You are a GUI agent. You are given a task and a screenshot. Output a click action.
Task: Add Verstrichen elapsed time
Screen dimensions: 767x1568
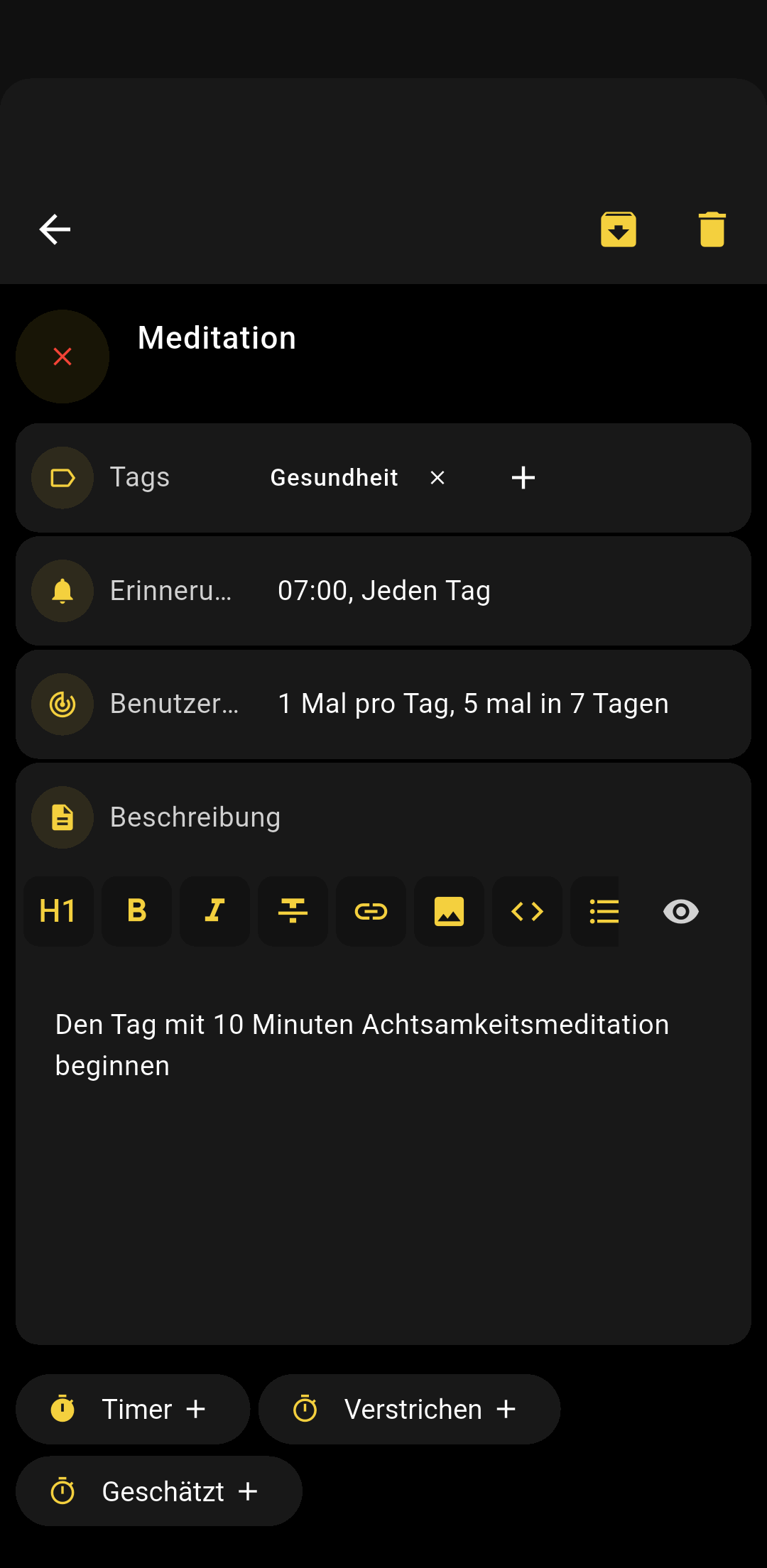pyautogui.click(x=409, y=1409)
